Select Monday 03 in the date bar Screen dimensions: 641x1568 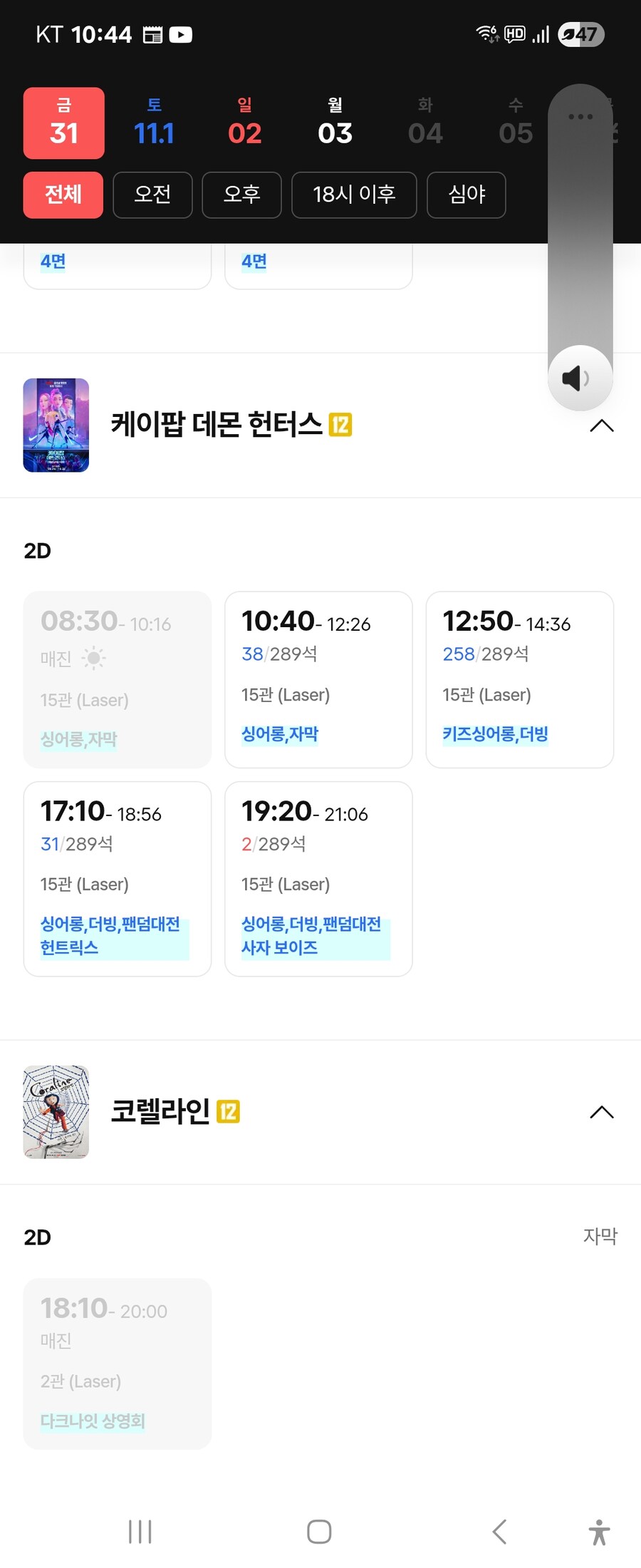click(334, 121)
